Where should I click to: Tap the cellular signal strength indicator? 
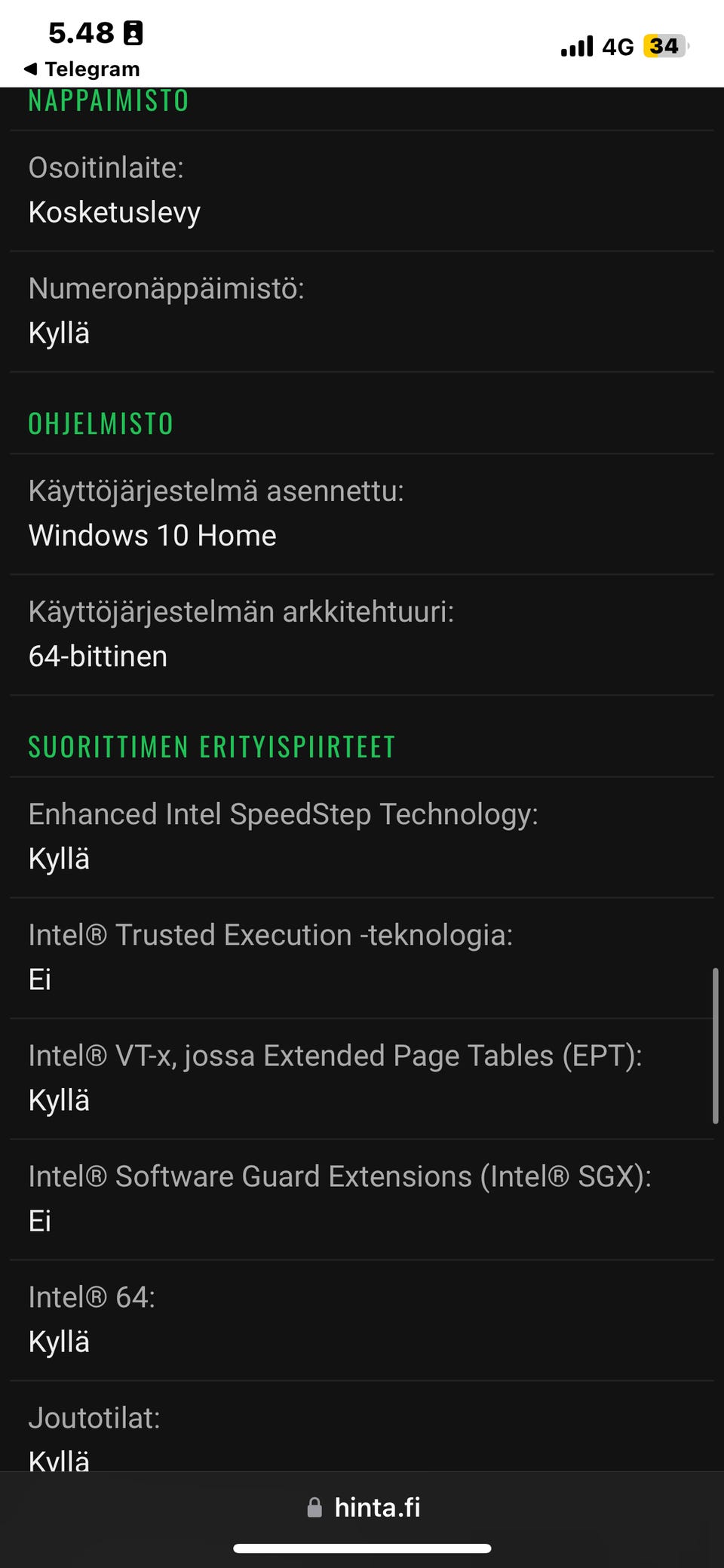[x=577, y=45]
